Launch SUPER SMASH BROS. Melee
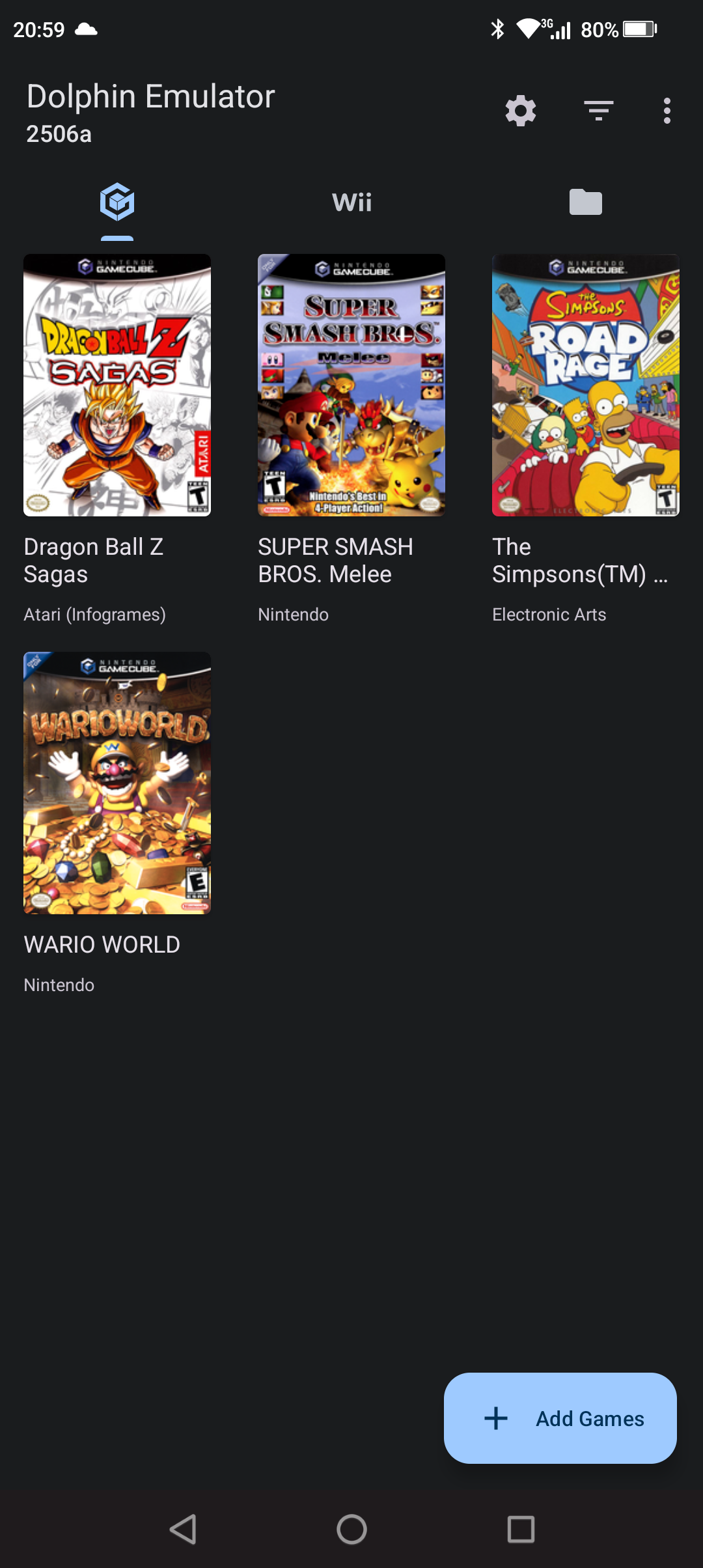This screenshot has width=703, height=1568. 351,385
